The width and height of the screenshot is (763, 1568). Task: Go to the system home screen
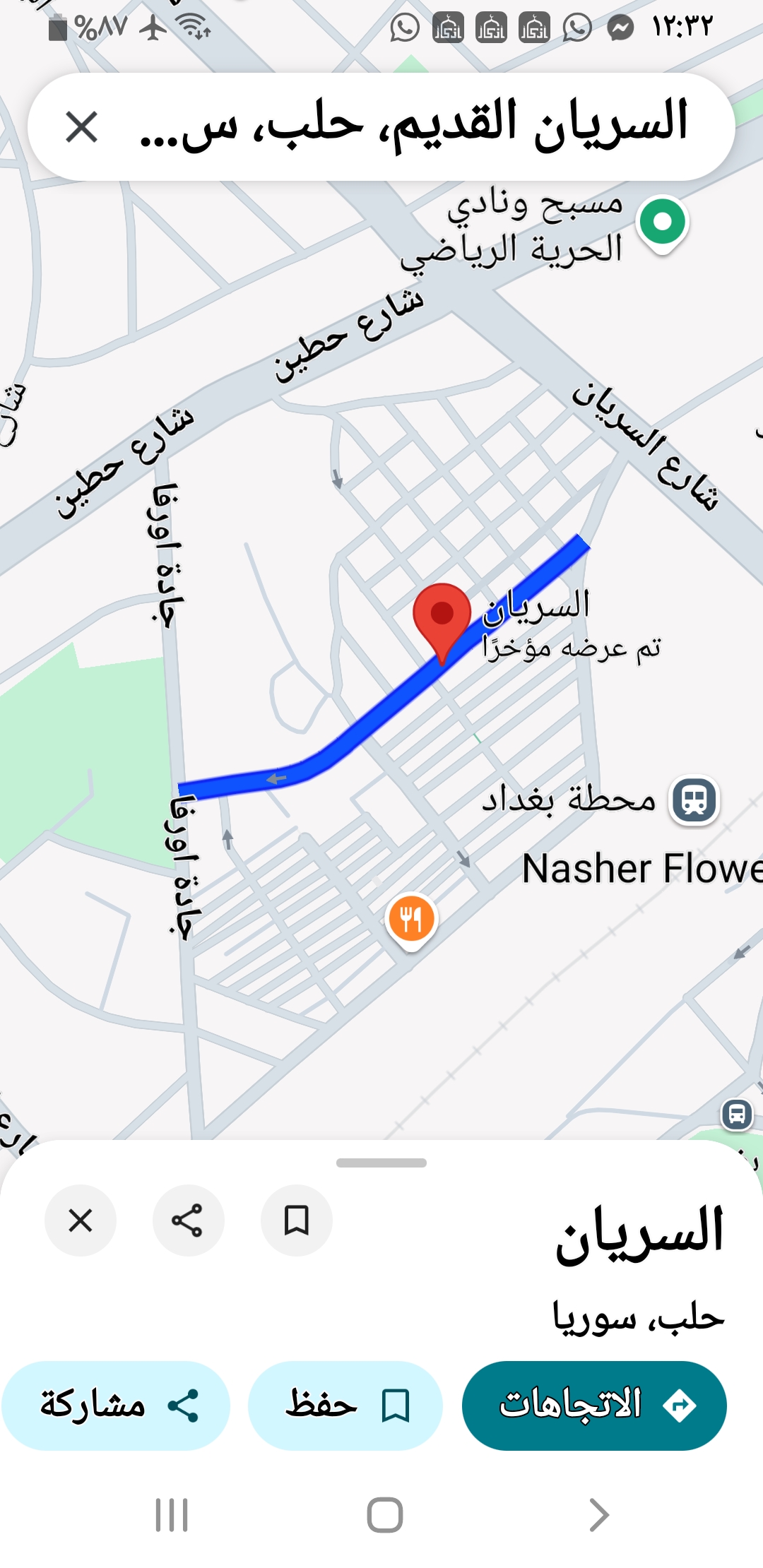(385, 1515)
